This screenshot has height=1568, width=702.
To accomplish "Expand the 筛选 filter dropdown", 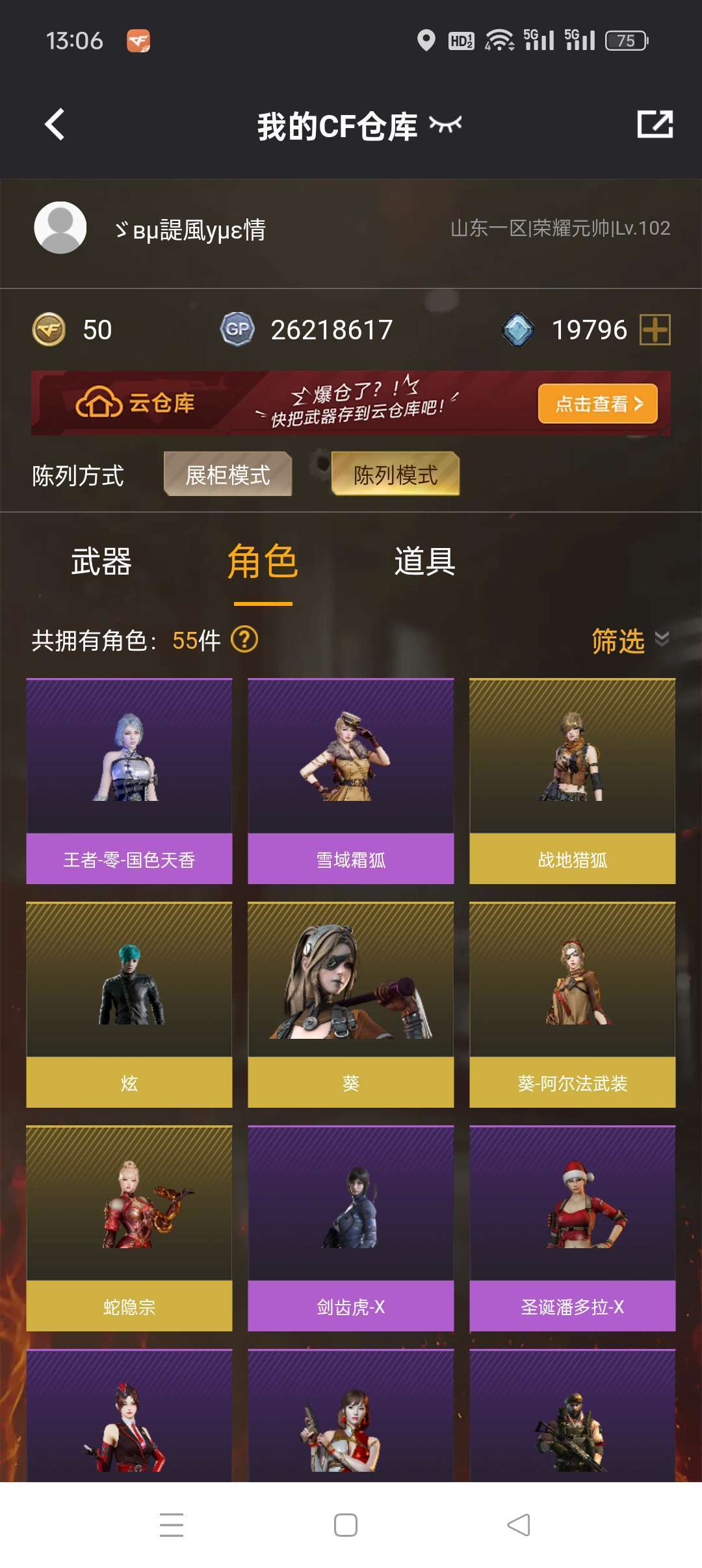I will [x=629, y=641].
